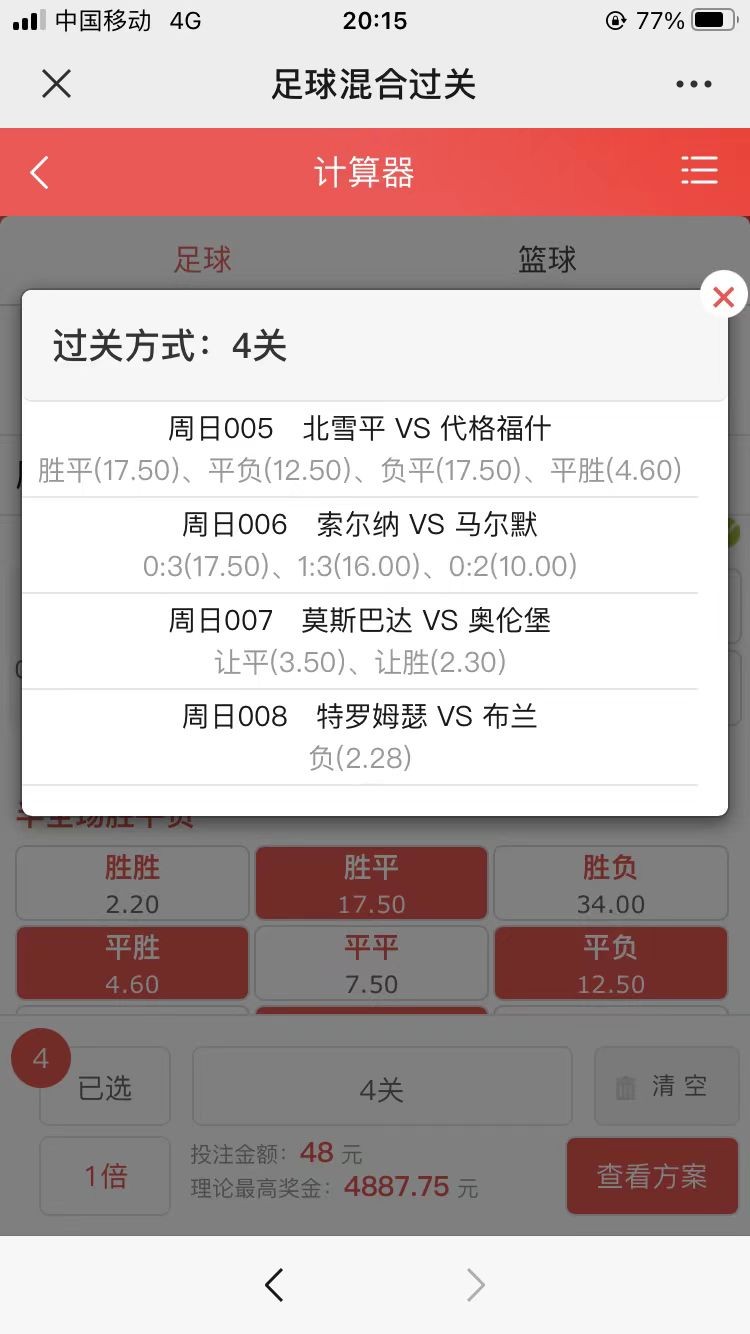Select the 平平 7.50 odds option

pos(371,964)
